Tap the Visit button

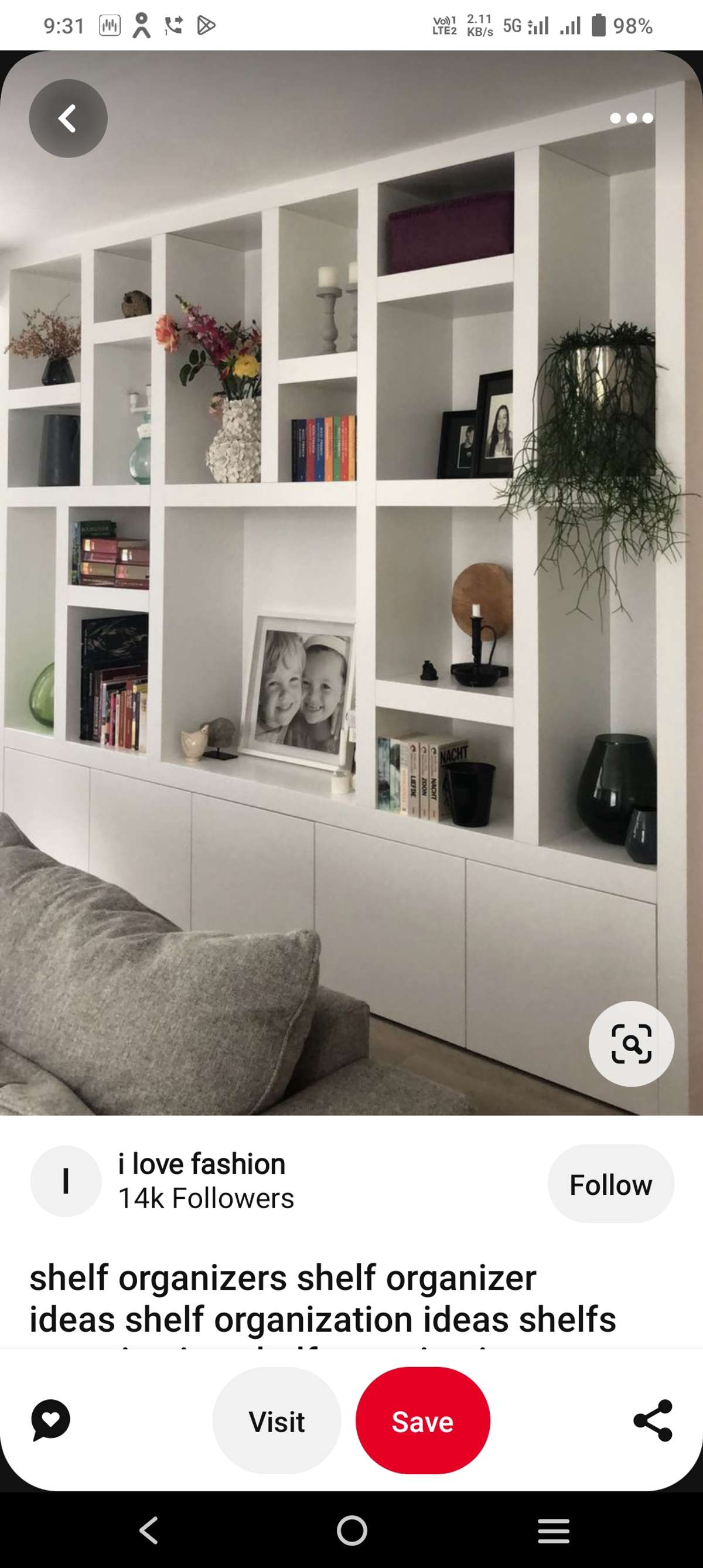(x=277, y=1422)
